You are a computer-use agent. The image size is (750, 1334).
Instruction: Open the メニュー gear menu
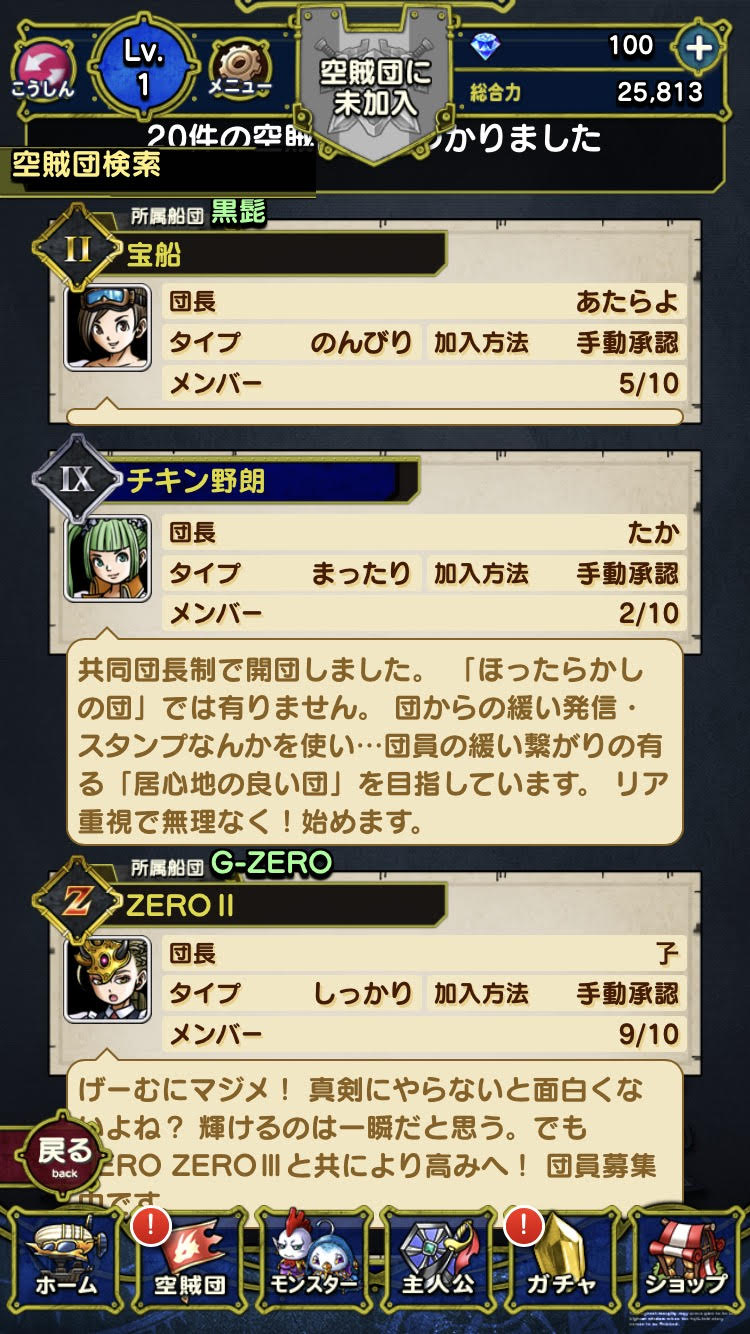coord(240,70)
